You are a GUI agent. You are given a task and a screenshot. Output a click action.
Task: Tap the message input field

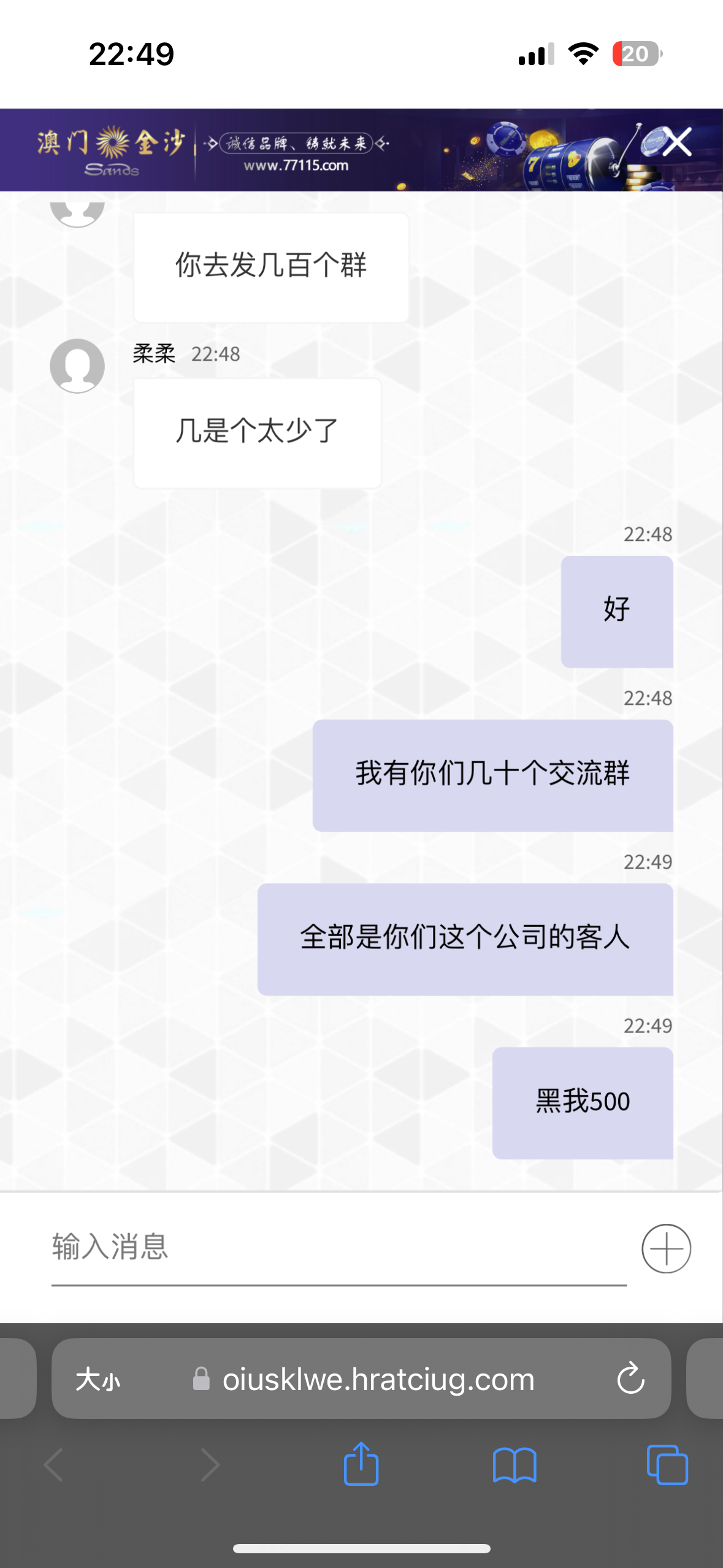pyautogui.click(x=337, y=1247)
